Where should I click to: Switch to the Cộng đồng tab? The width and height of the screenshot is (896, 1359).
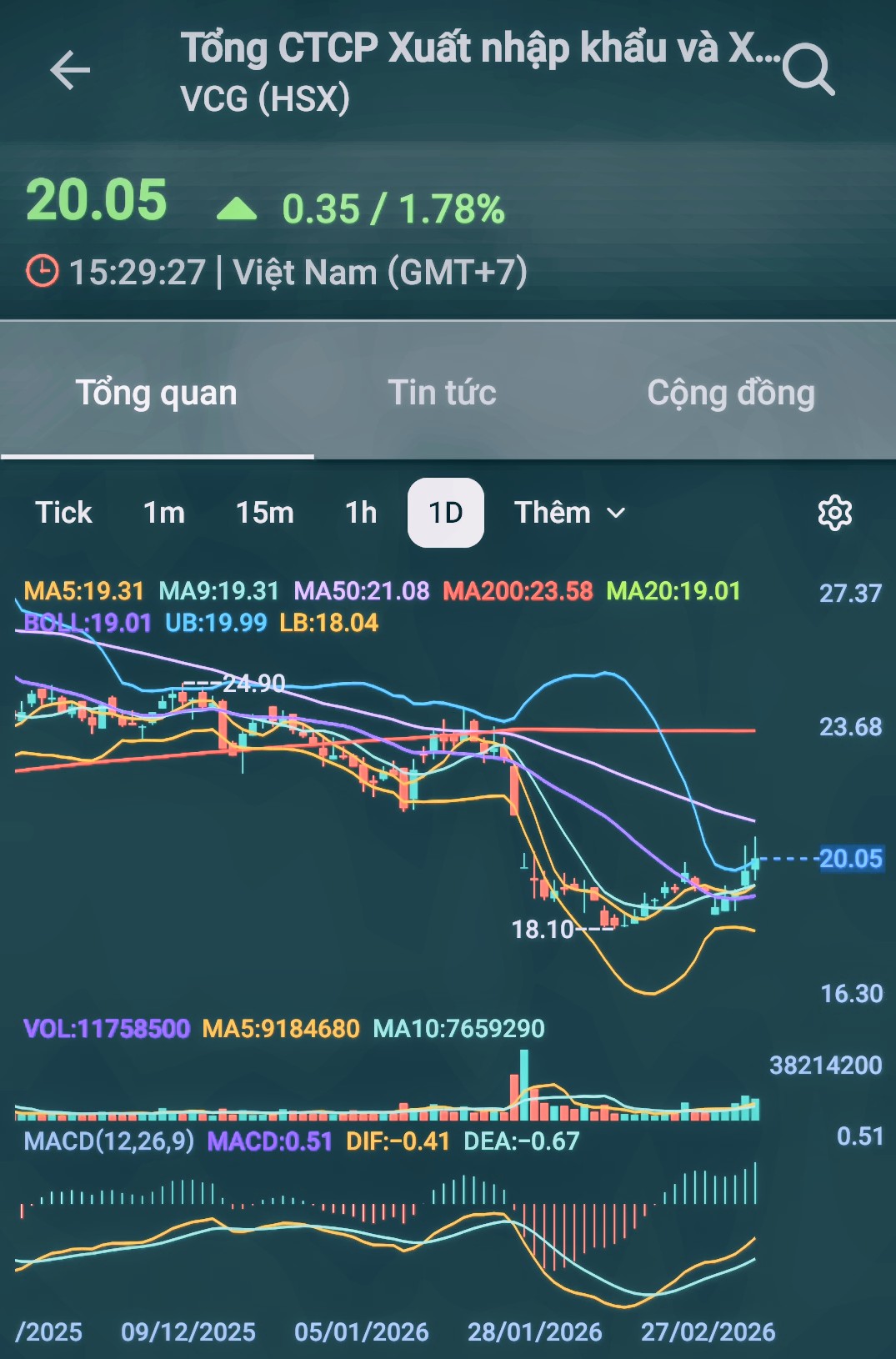click(731, 393)
